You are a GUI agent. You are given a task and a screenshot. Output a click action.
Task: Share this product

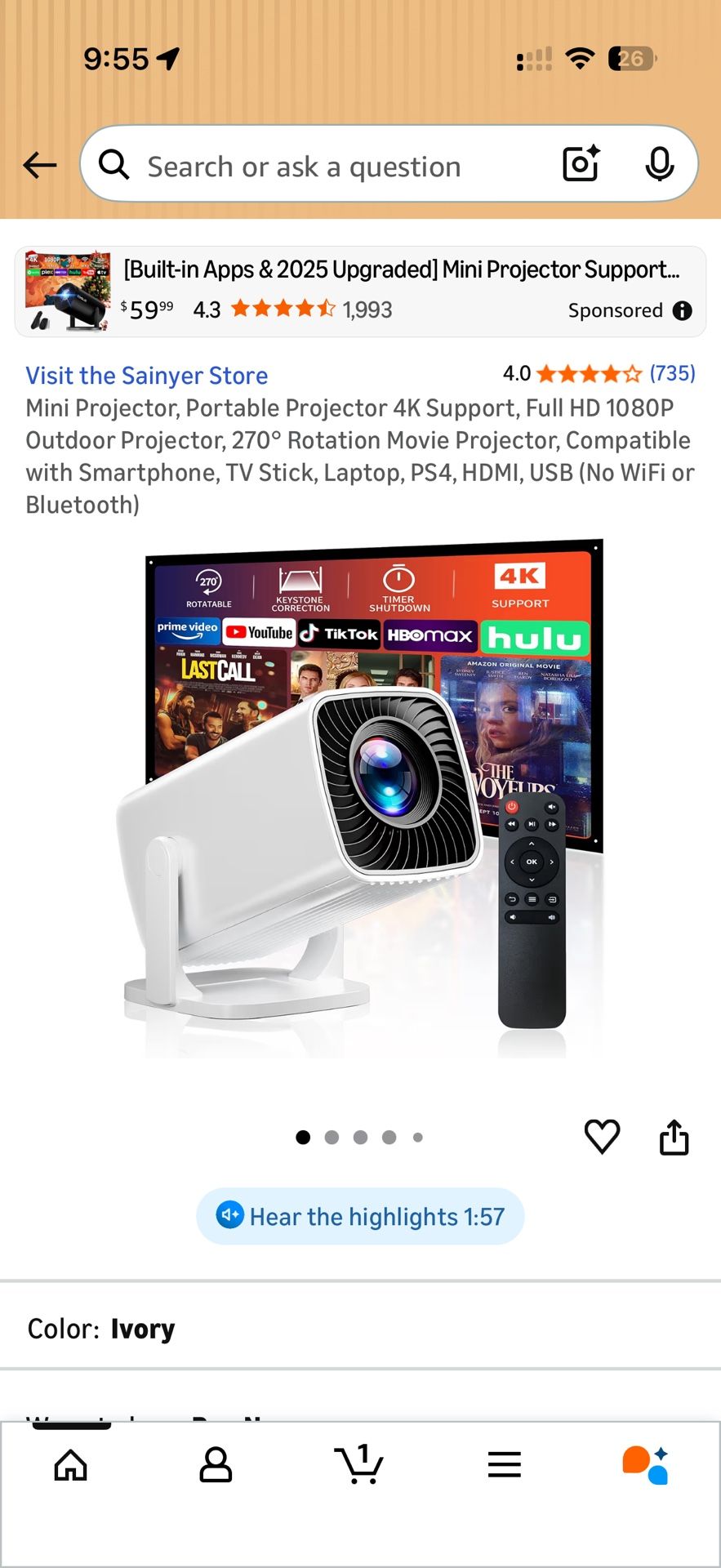tap(674, 1136)
